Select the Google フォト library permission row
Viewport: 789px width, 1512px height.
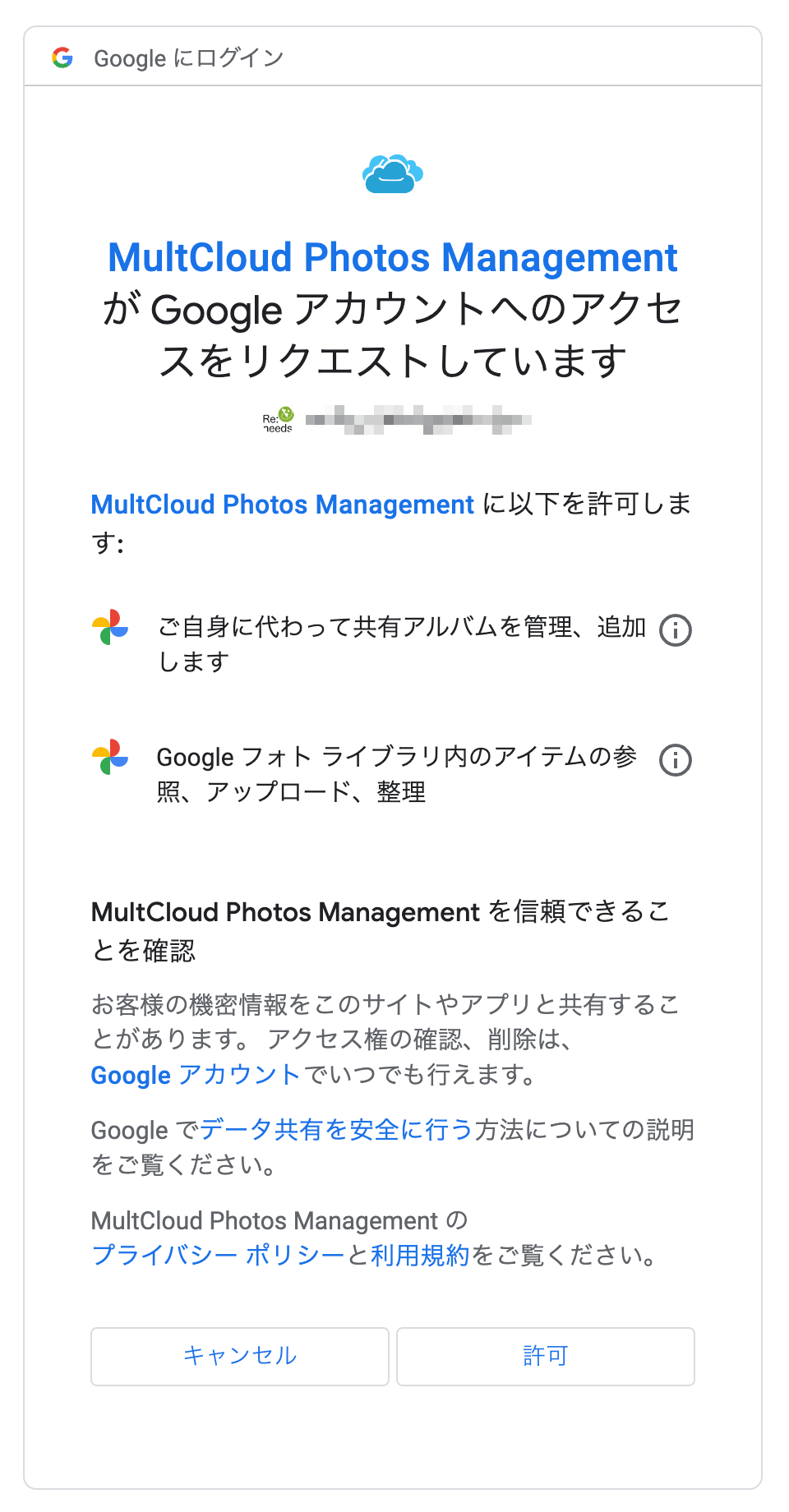pyautogui.click(x=397, y=775)
